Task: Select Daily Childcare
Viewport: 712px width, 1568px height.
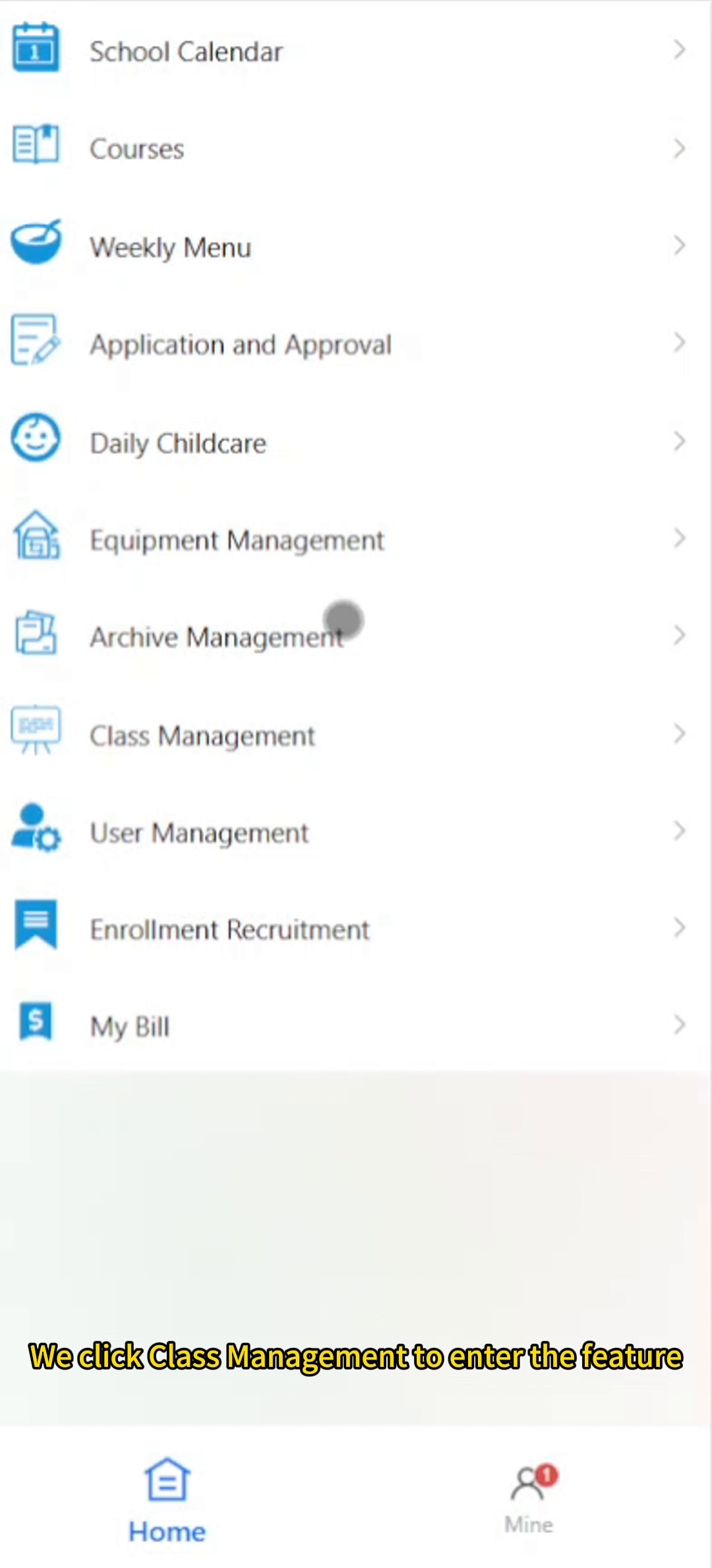Action: coord(178,443)
